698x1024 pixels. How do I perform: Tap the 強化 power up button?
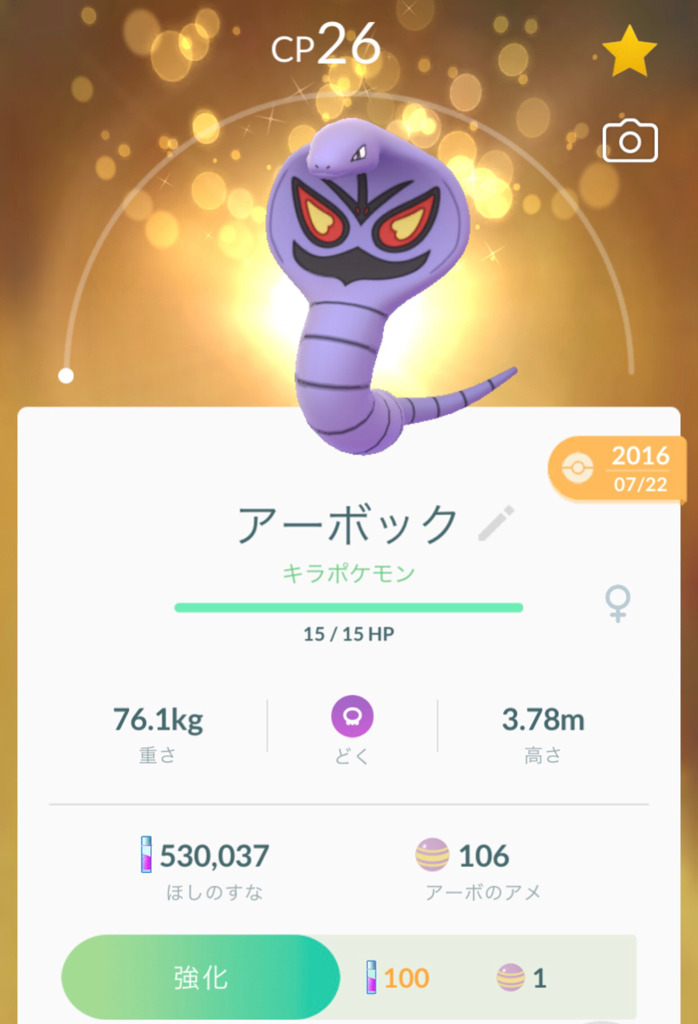click(201, 977)
